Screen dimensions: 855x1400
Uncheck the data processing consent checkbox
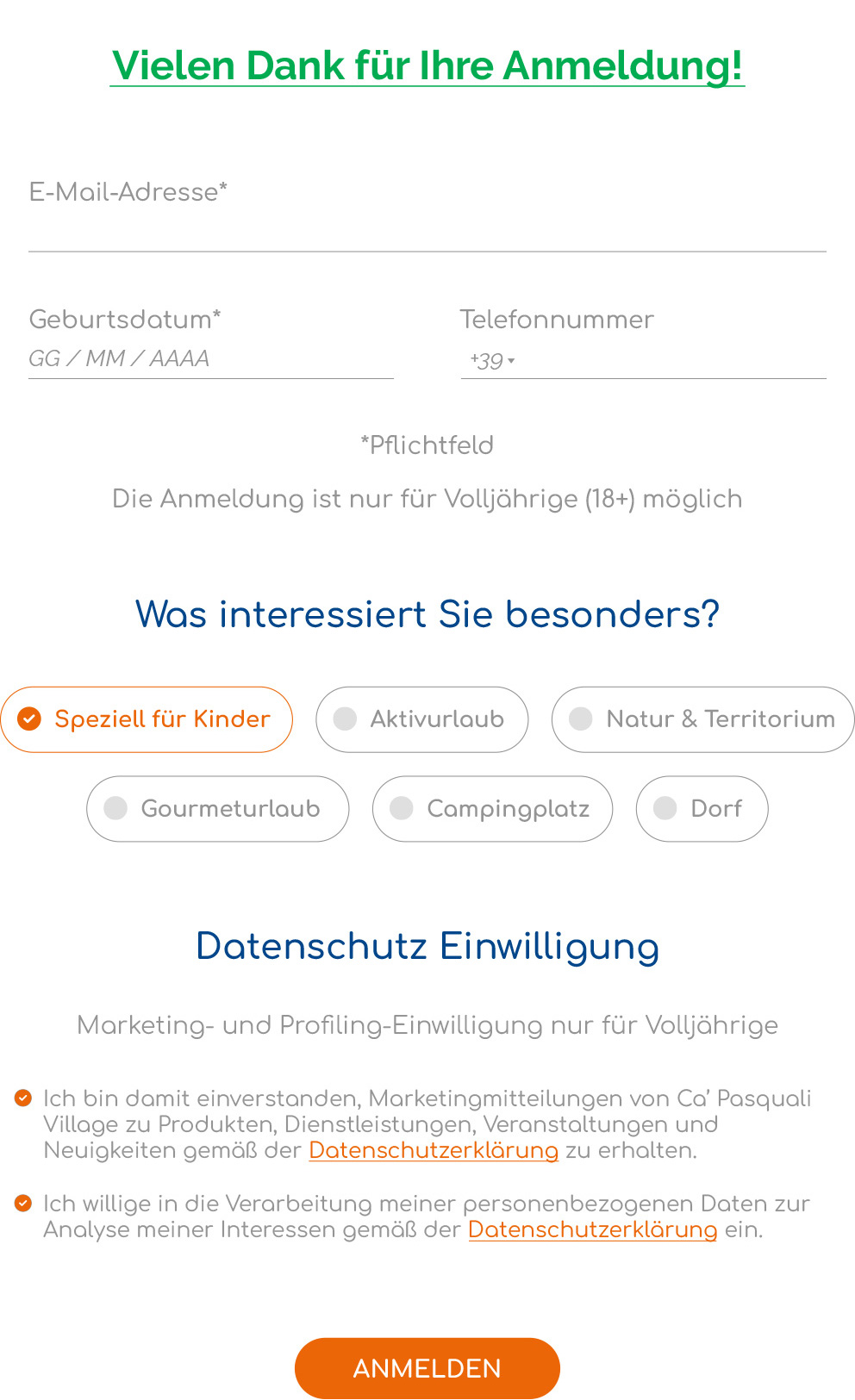tap(23, 1203)
